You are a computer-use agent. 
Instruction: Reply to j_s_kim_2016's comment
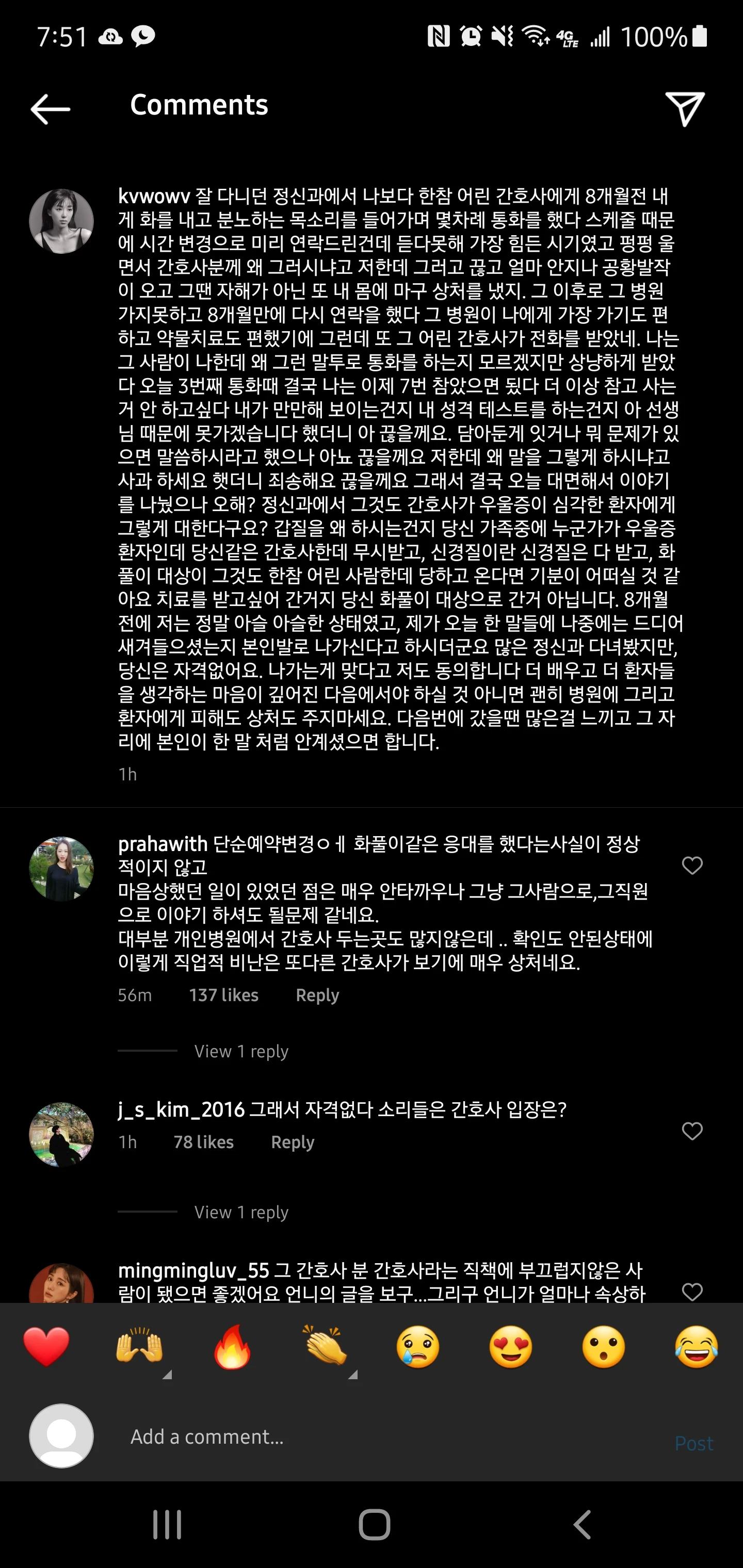click(293, 1142)
